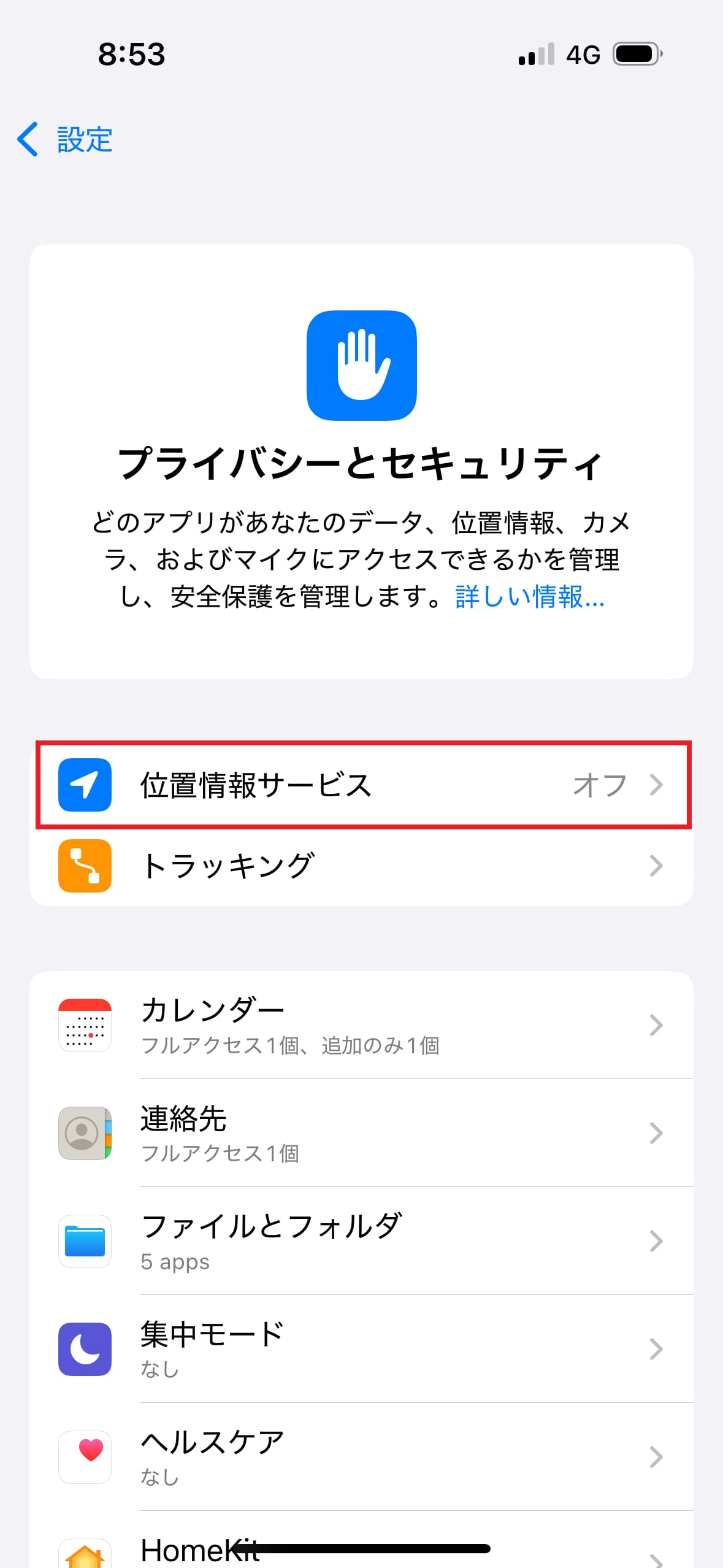The image size is (723, 1568).
Task: Open ヘルスケア access settings
Action: click(362, 1456)
